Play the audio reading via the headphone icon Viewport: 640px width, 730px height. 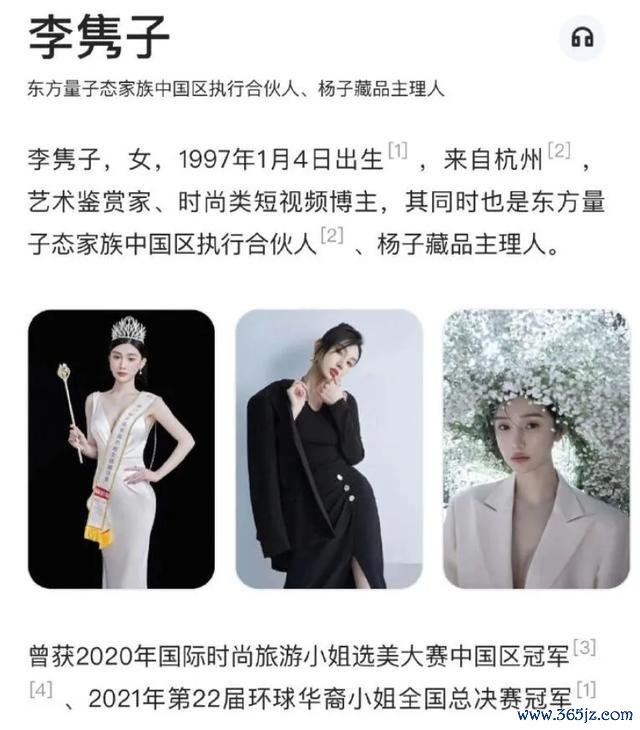click(583, 39)
